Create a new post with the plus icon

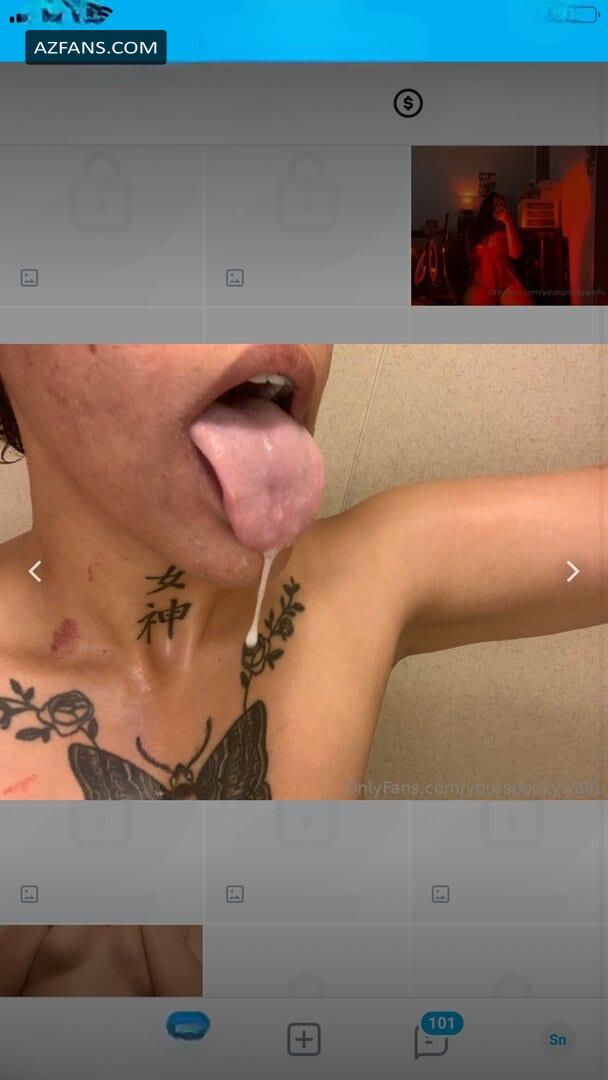(304, 1039)
